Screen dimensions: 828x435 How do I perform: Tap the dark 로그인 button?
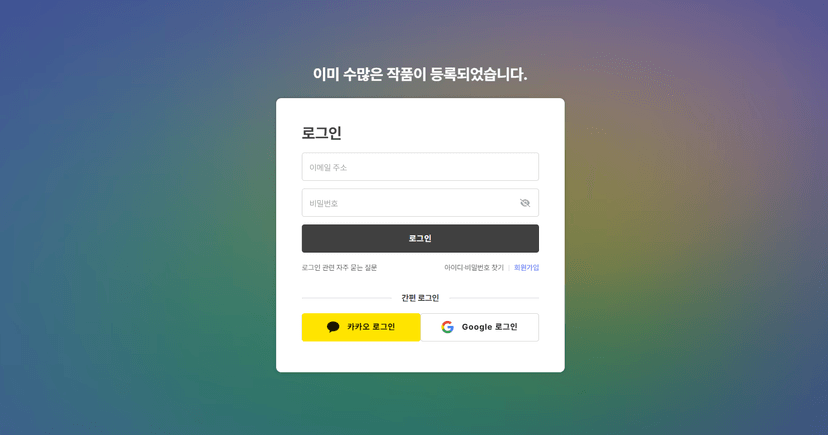pyautogui.click(x=420, y=238)
